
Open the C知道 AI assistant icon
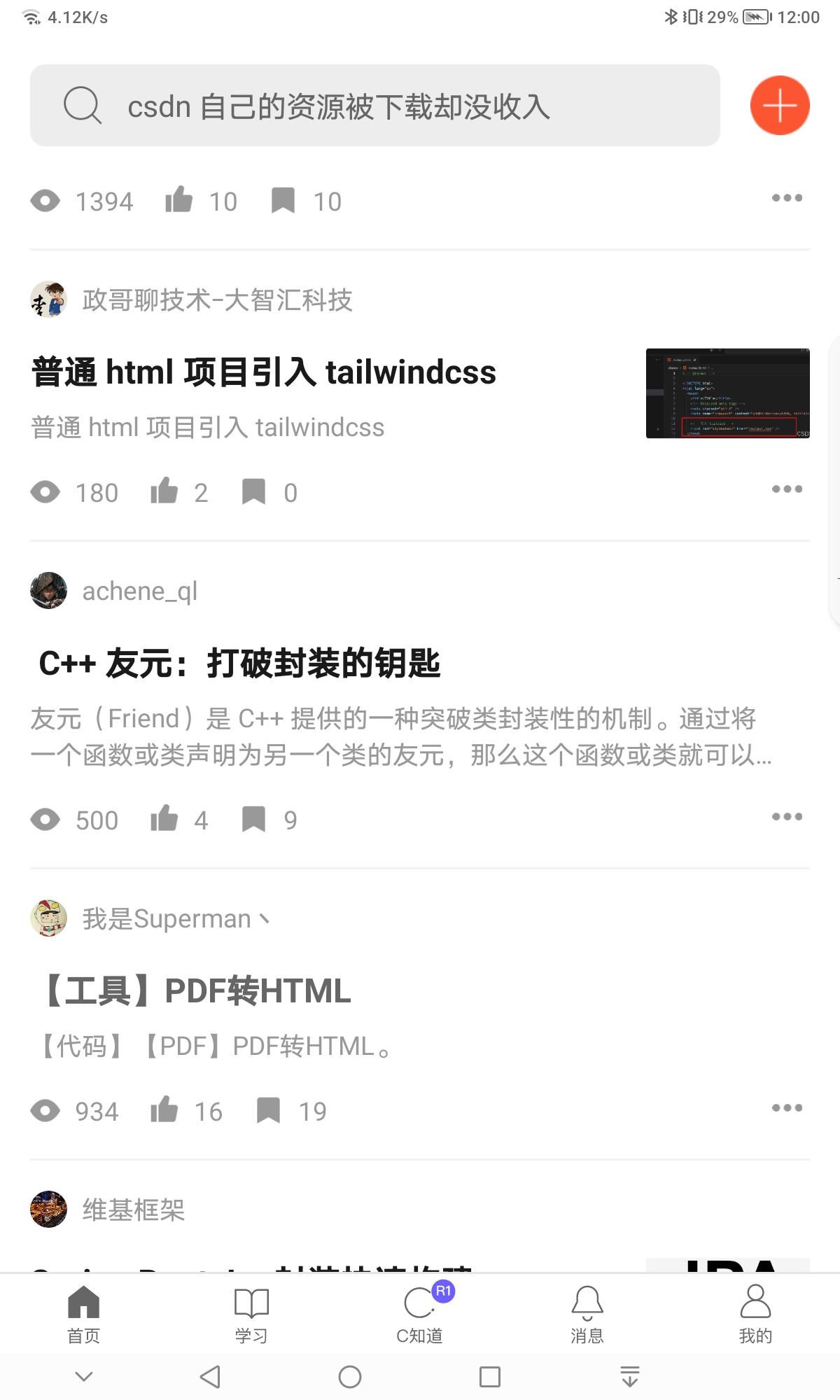[x=419, y=1304]
